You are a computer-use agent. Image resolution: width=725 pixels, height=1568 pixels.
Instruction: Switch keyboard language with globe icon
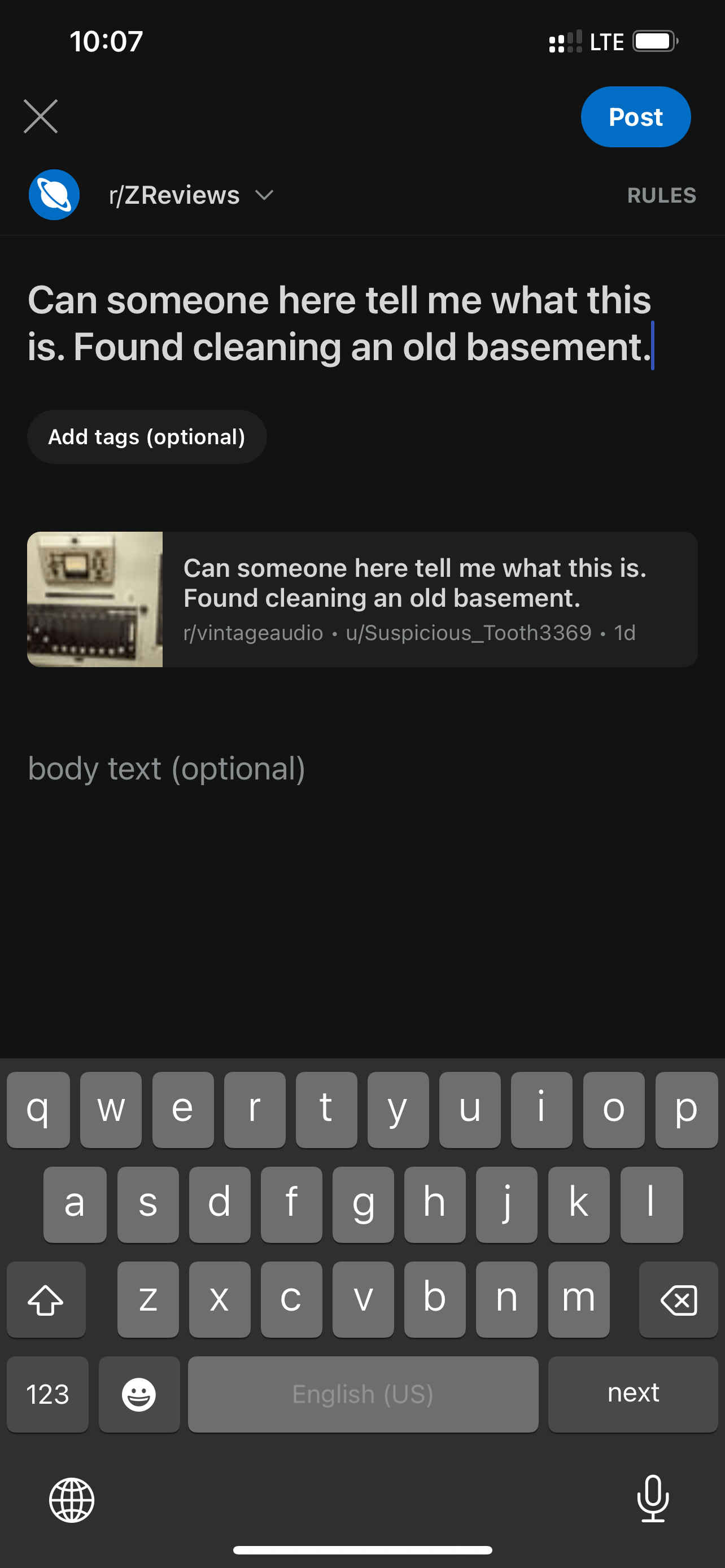tap(72, 1500)
